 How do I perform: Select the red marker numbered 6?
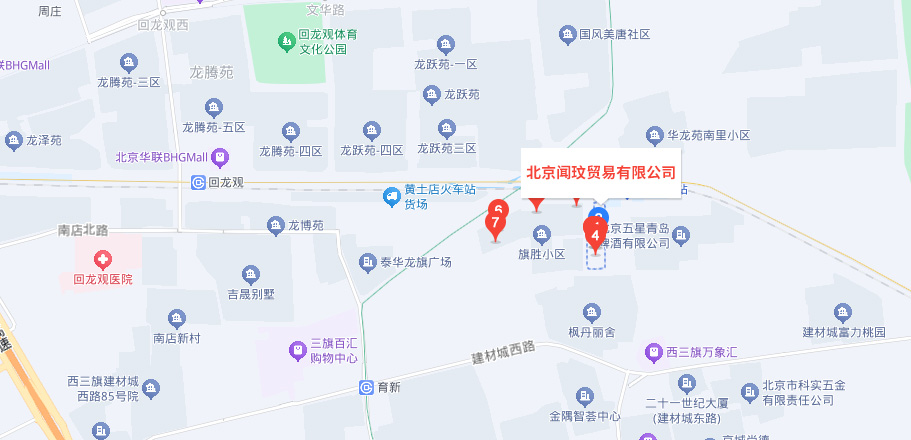498,211
